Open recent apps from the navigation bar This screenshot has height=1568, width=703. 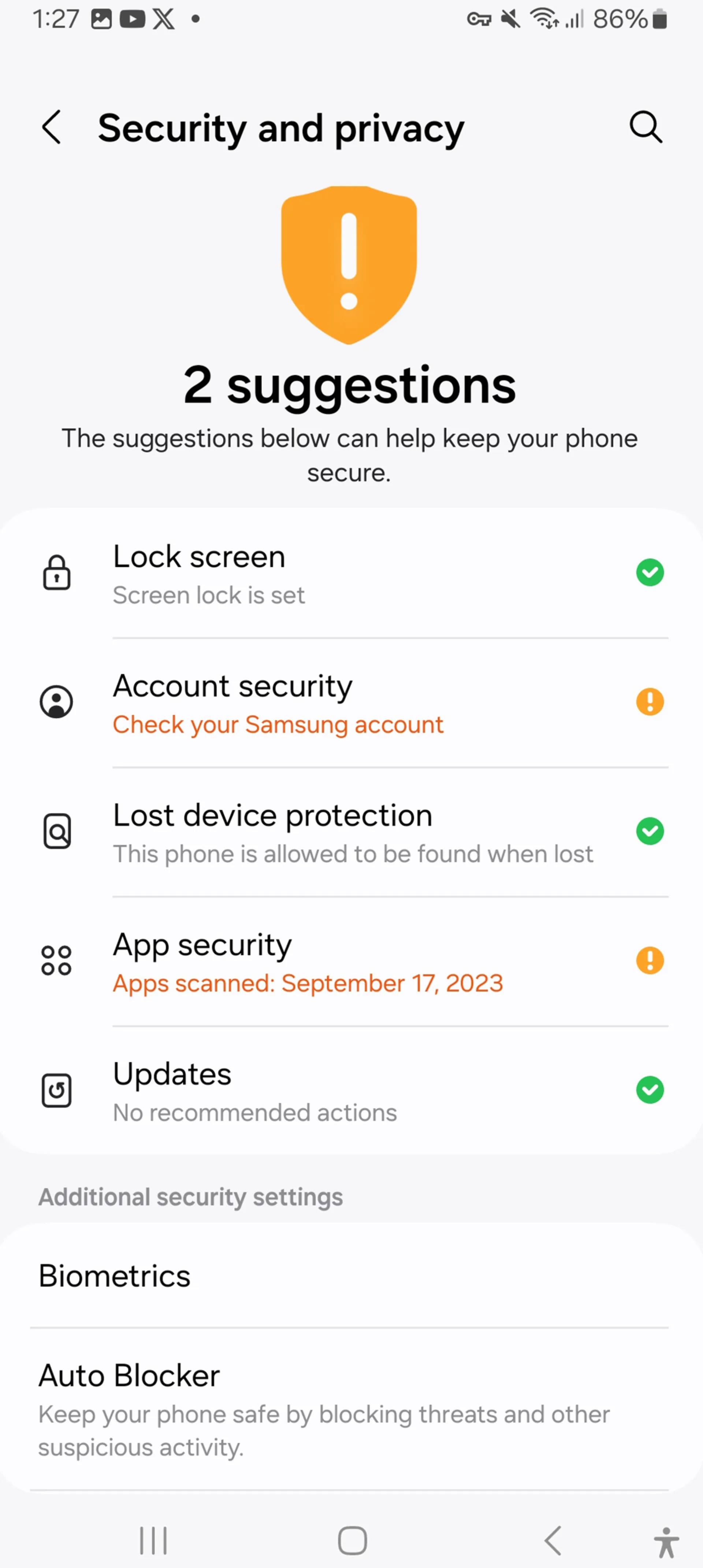click(x=153, y=1541)
